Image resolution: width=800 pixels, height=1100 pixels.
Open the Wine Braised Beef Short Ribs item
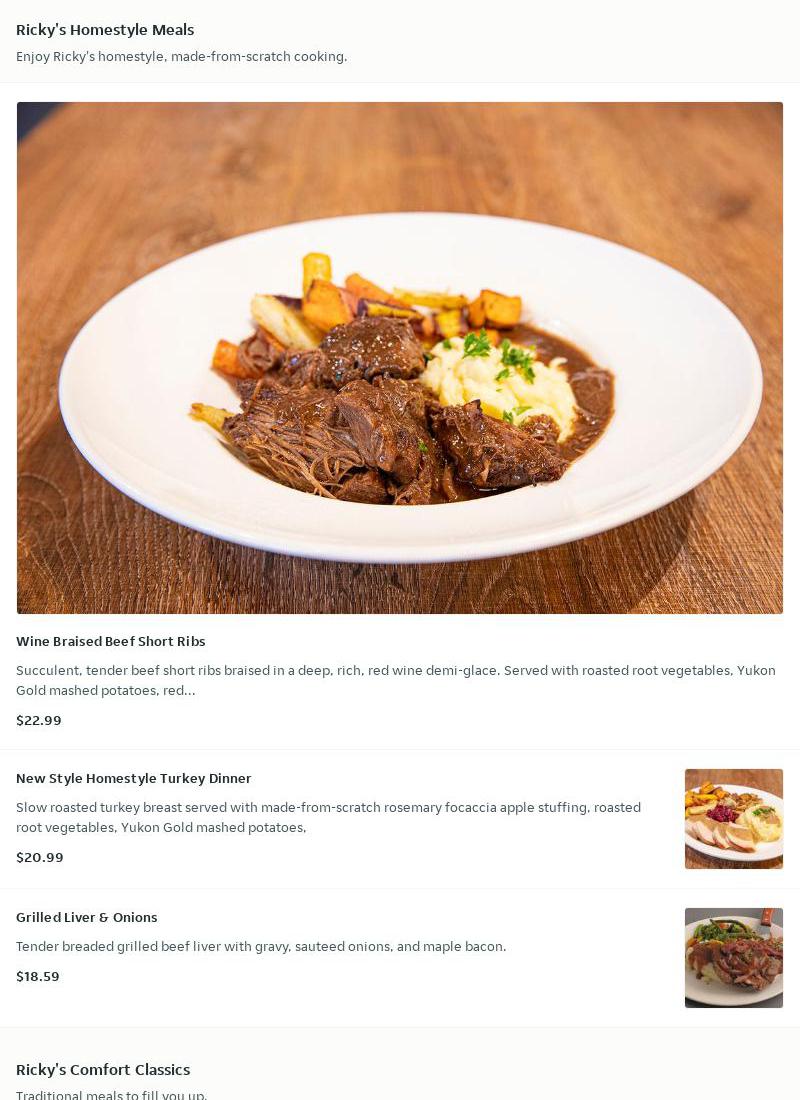point(110,641)
